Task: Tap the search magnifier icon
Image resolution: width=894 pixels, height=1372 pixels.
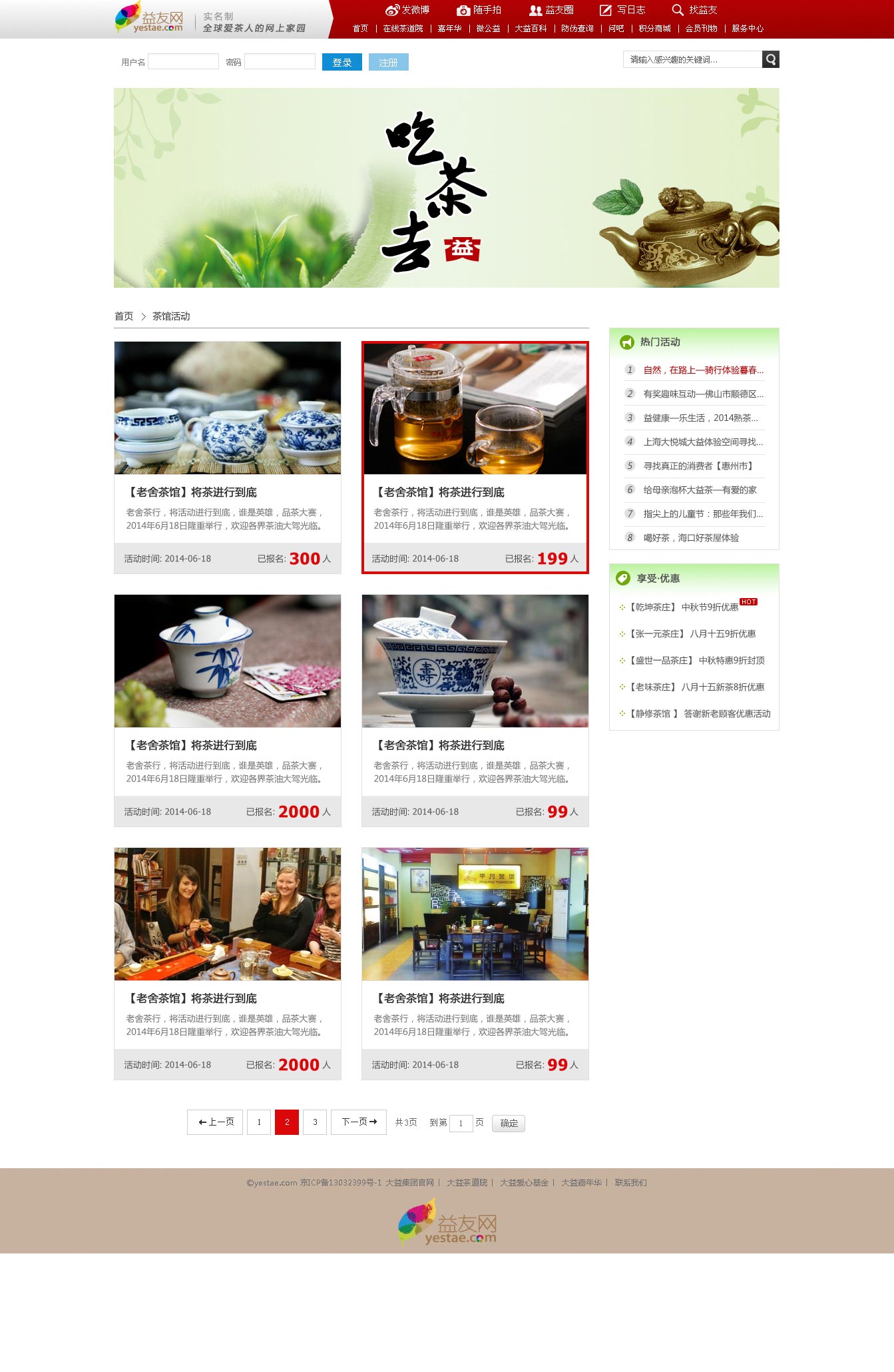Action: (x=771, y=59)
